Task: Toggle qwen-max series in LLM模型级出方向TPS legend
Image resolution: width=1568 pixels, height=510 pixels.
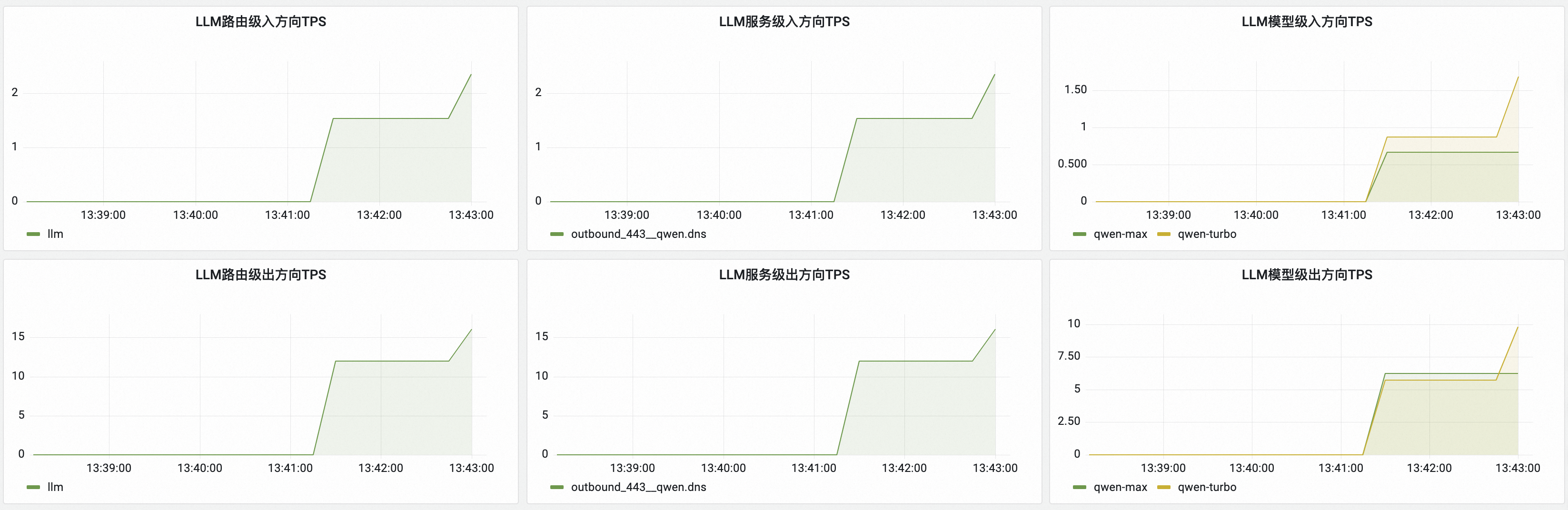Action: (x=1120, y=488)
